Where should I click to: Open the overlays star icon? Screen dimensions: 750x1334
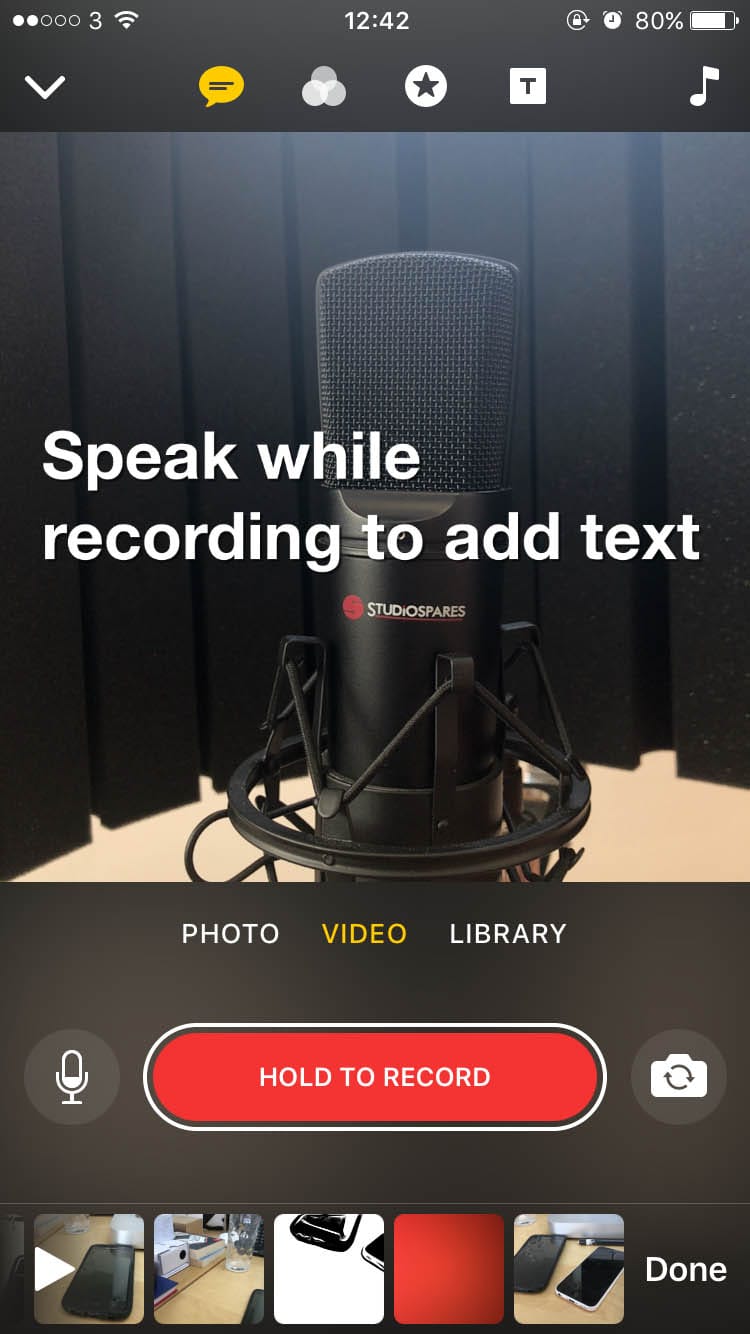point(426,87)
